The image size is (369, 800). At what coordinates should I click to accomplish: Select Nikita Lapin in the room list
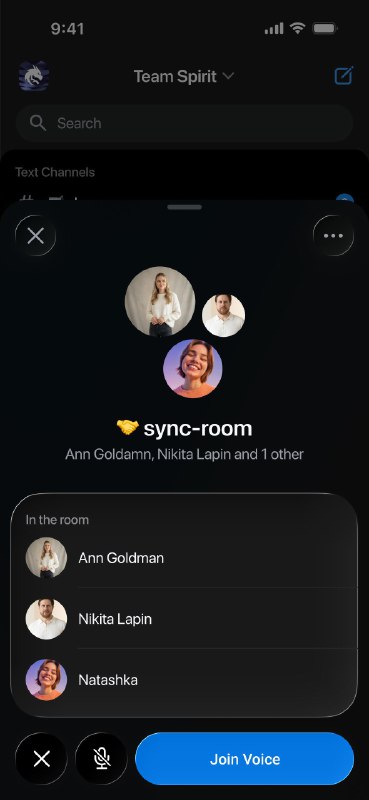184,619
